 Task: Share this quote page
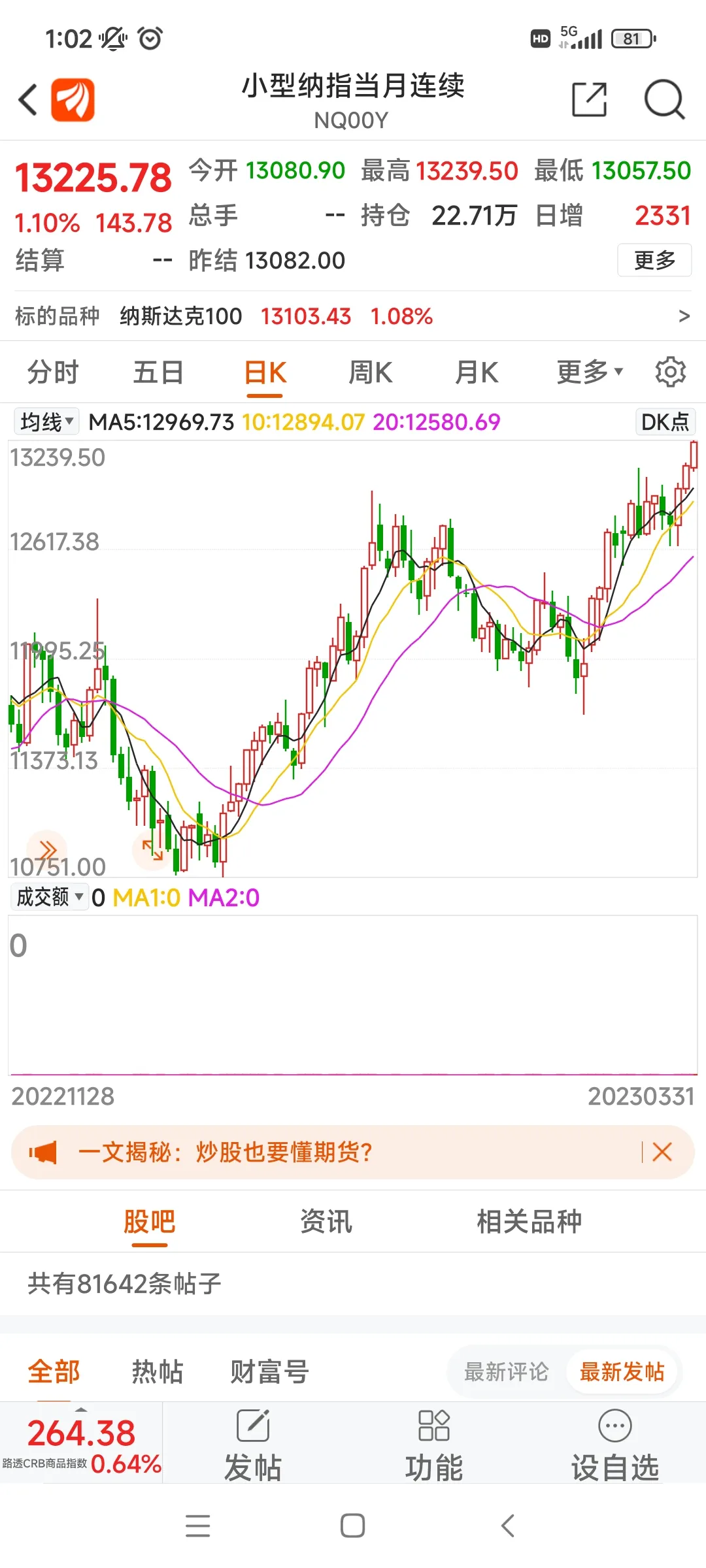coord(589,100)
